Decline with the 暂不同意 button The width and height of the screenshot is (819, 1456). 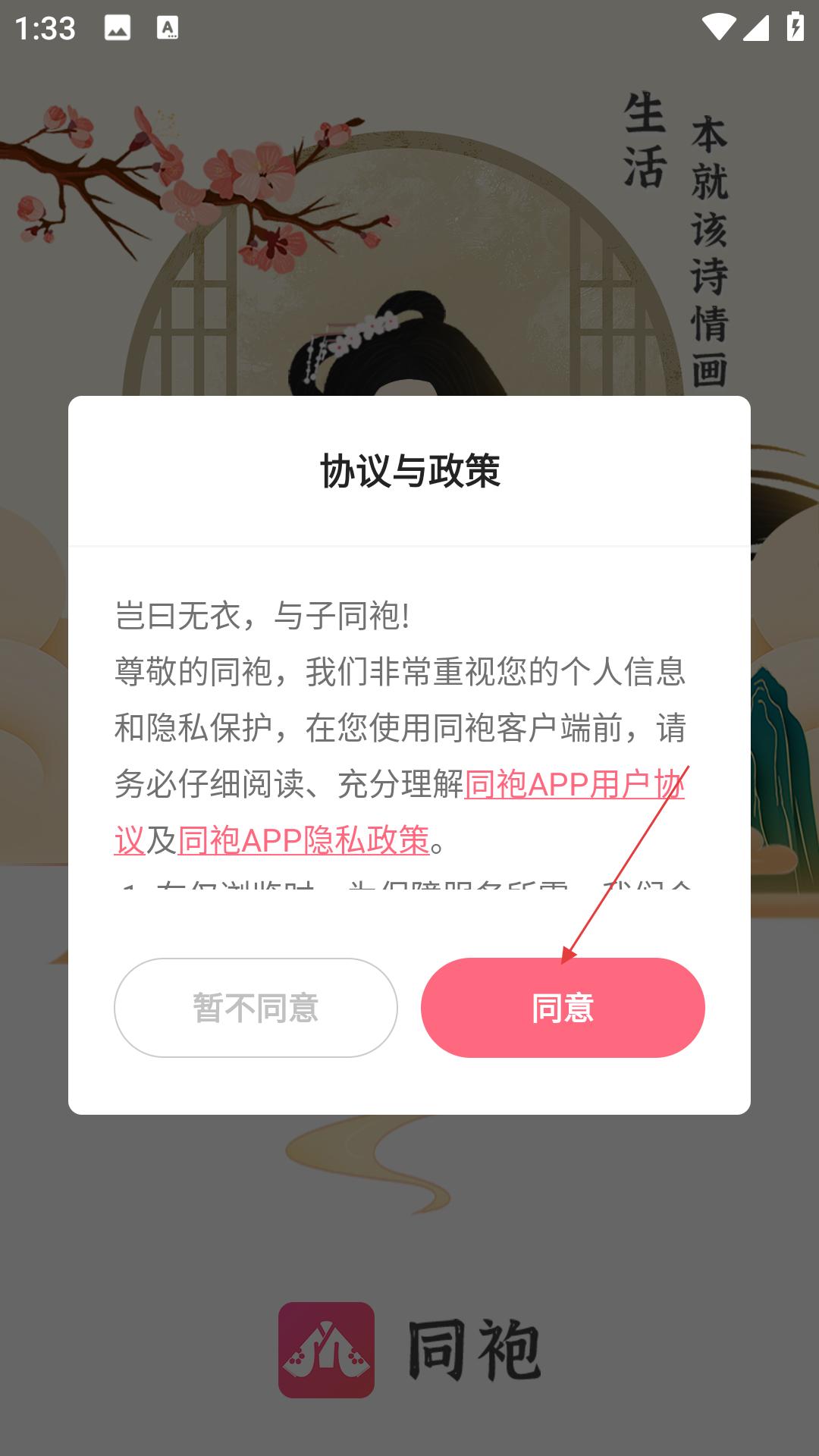pos(256,1008)
